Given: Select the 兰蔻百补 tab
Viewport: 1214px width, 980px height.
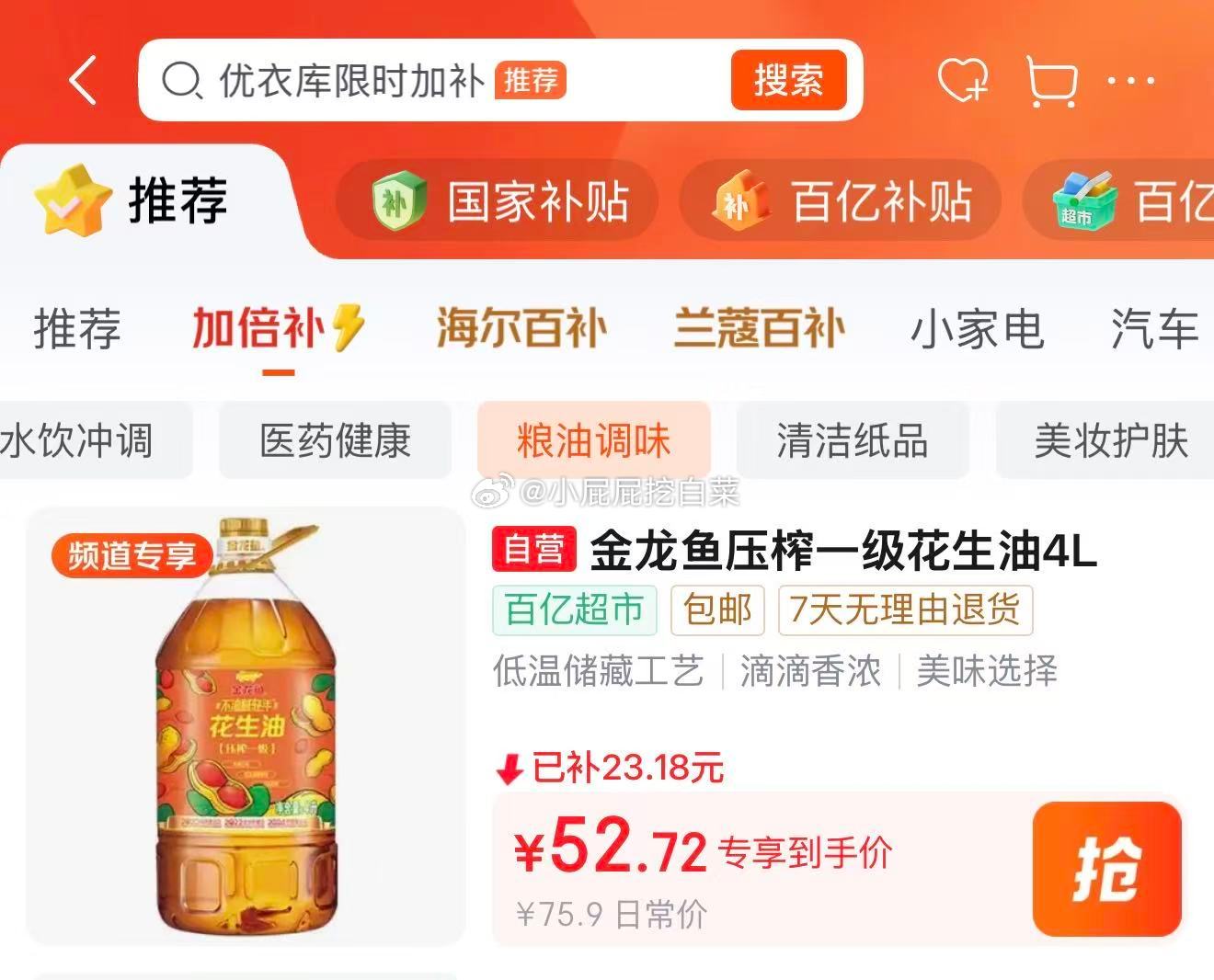Looking at the screenshot, I should pos(759,328).
